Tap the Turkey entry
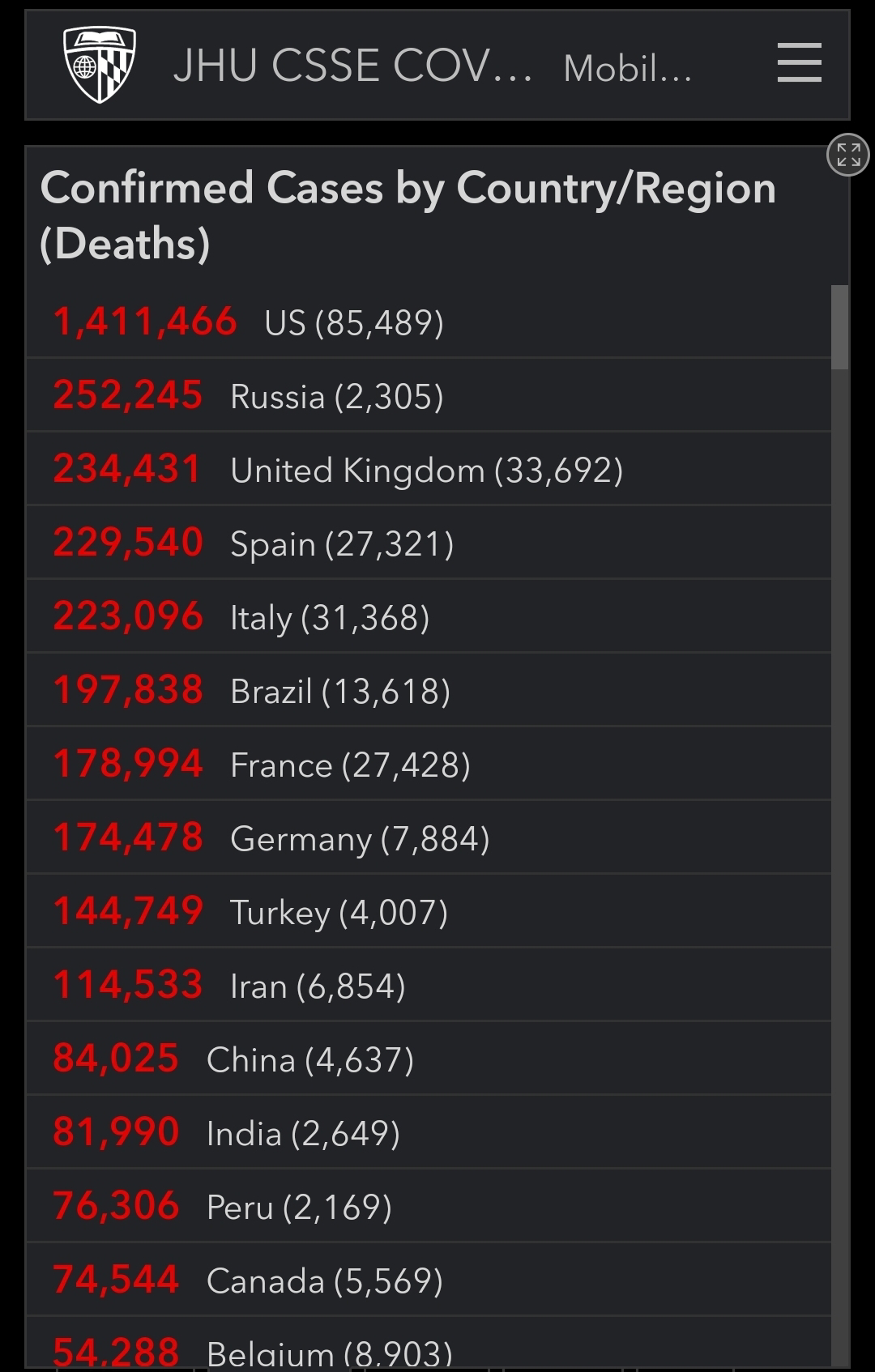The width and height of the screenshot is (875, 1372). pos(429,911)
